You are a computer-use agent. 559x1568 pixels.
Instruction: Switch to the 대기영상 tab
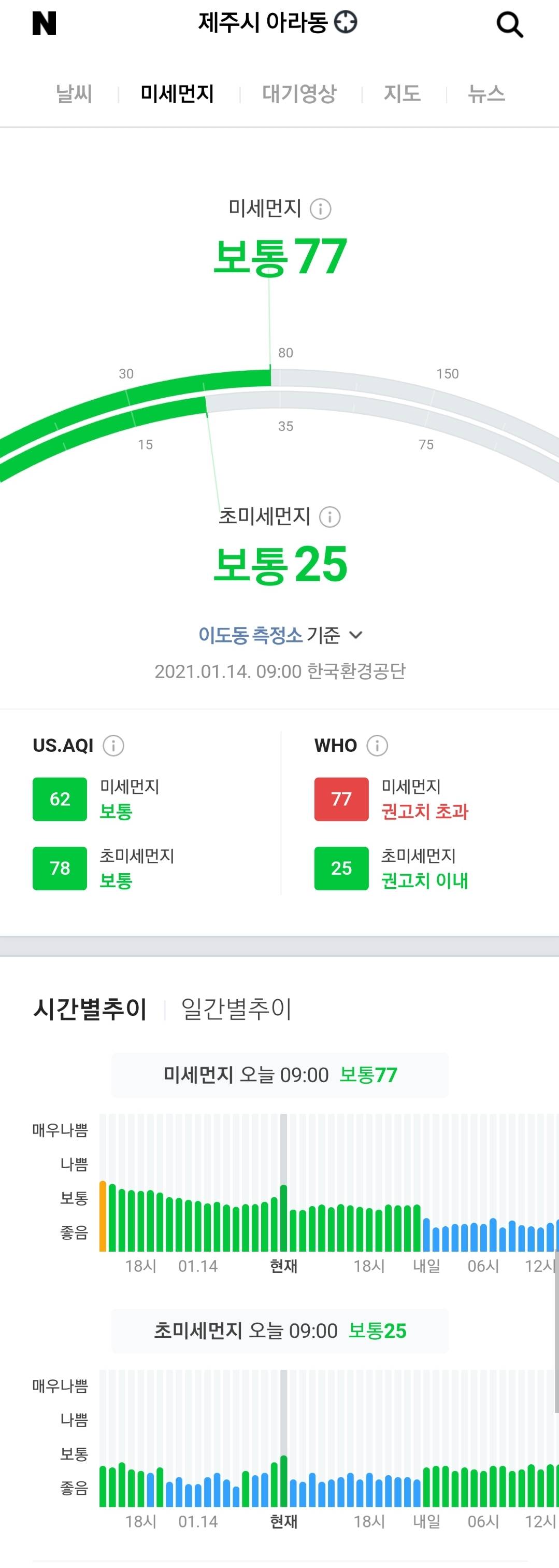coord(299,94)
